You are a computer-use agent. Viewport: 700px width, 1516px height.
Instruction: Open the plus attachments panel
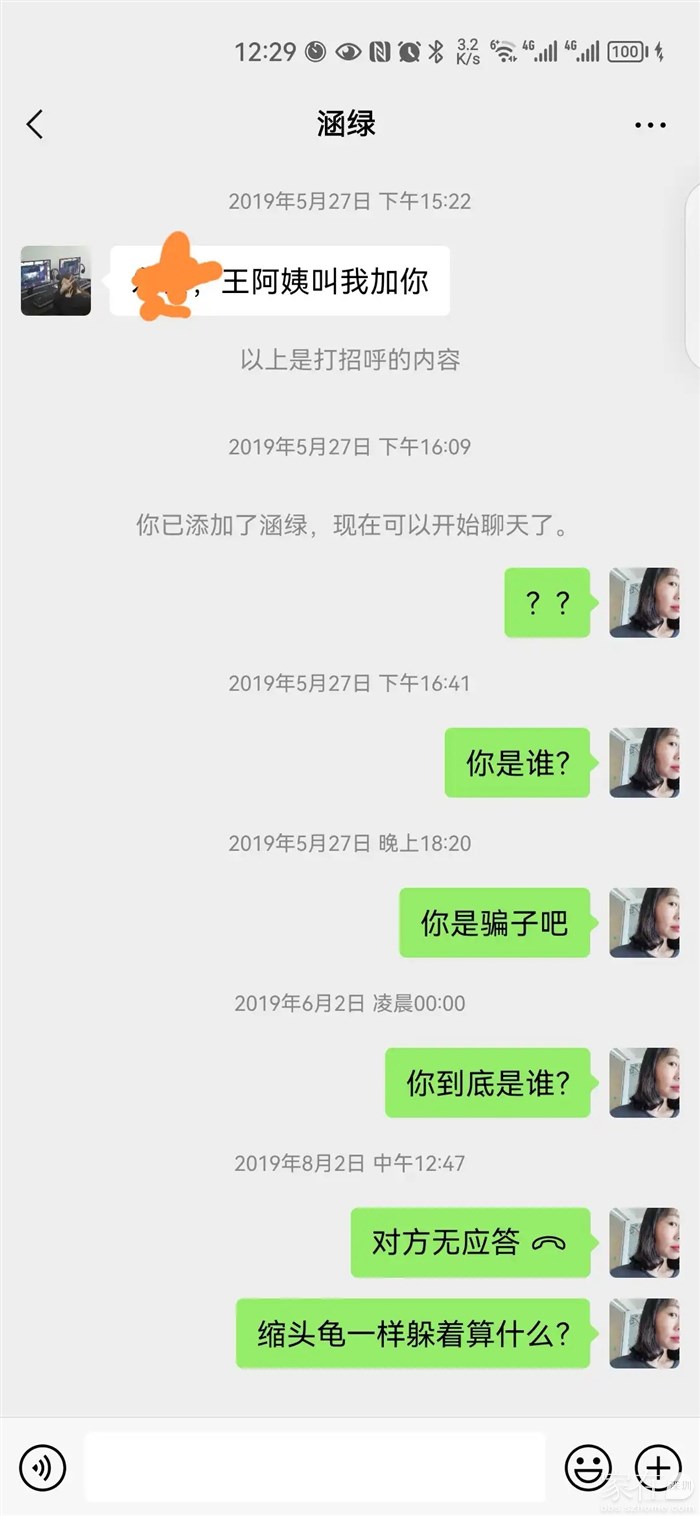(658, 1467)
